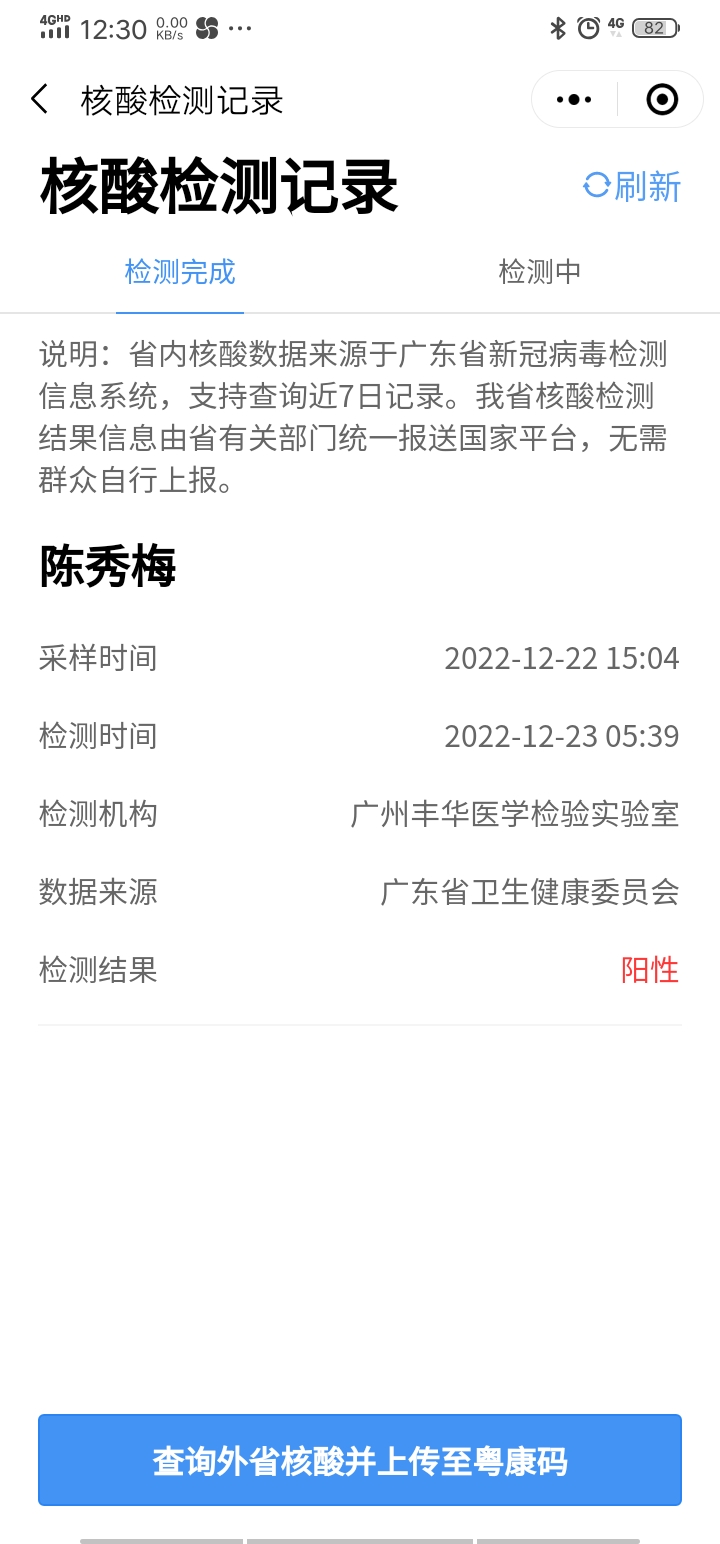Image resolution: width=720 pixels, height=1544 pixels.
Task: Switch to the 检测完成 tab
Action: tap(180, 272)
